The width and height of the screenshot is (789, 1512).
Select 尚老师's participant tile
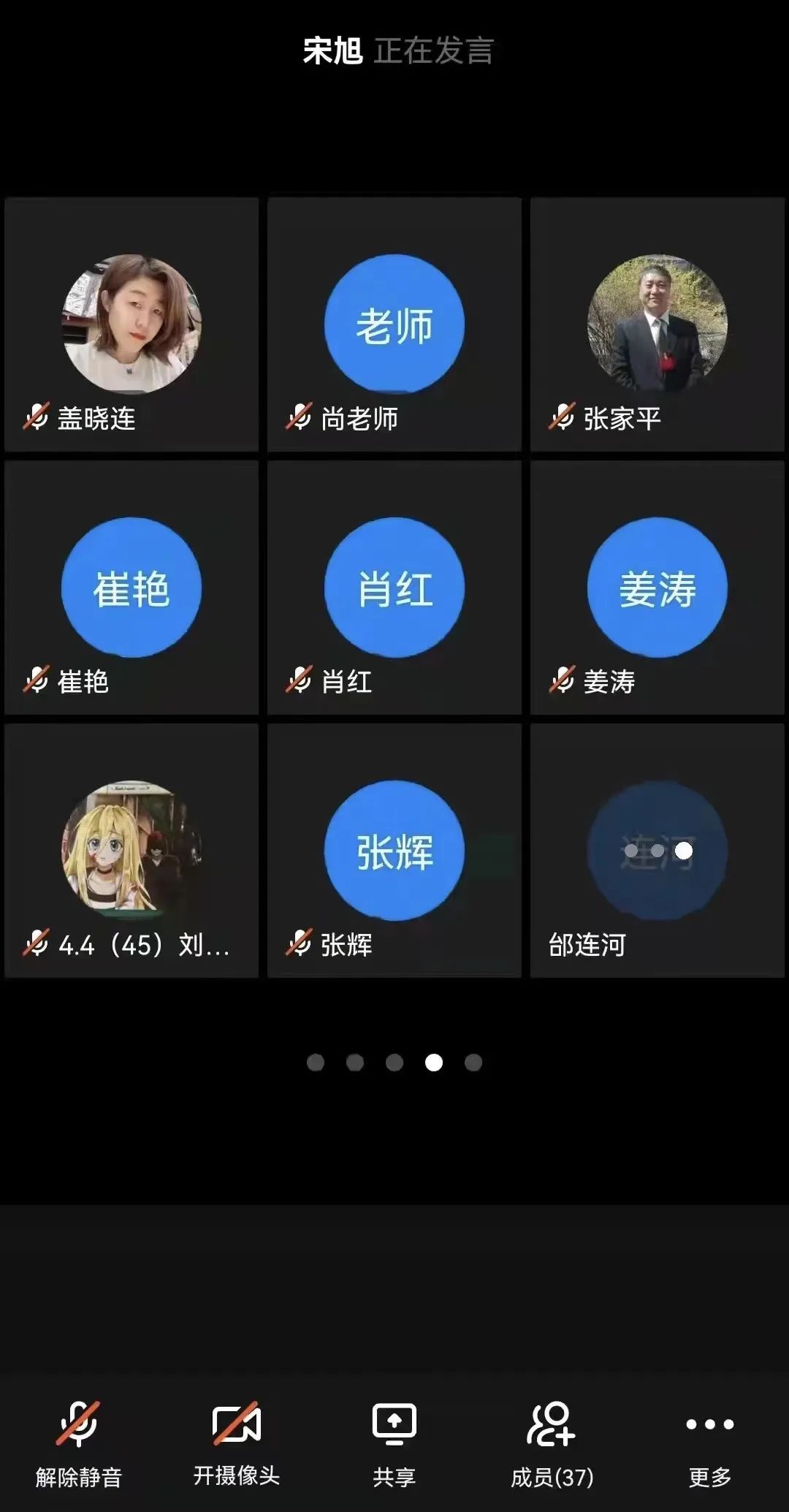394,324
